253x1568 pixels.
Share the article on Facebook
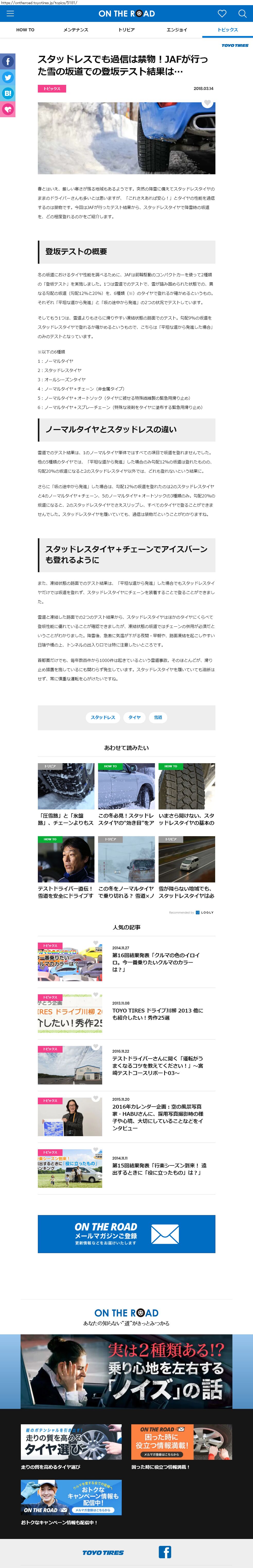pyautogui.click(x=7, y=61)
